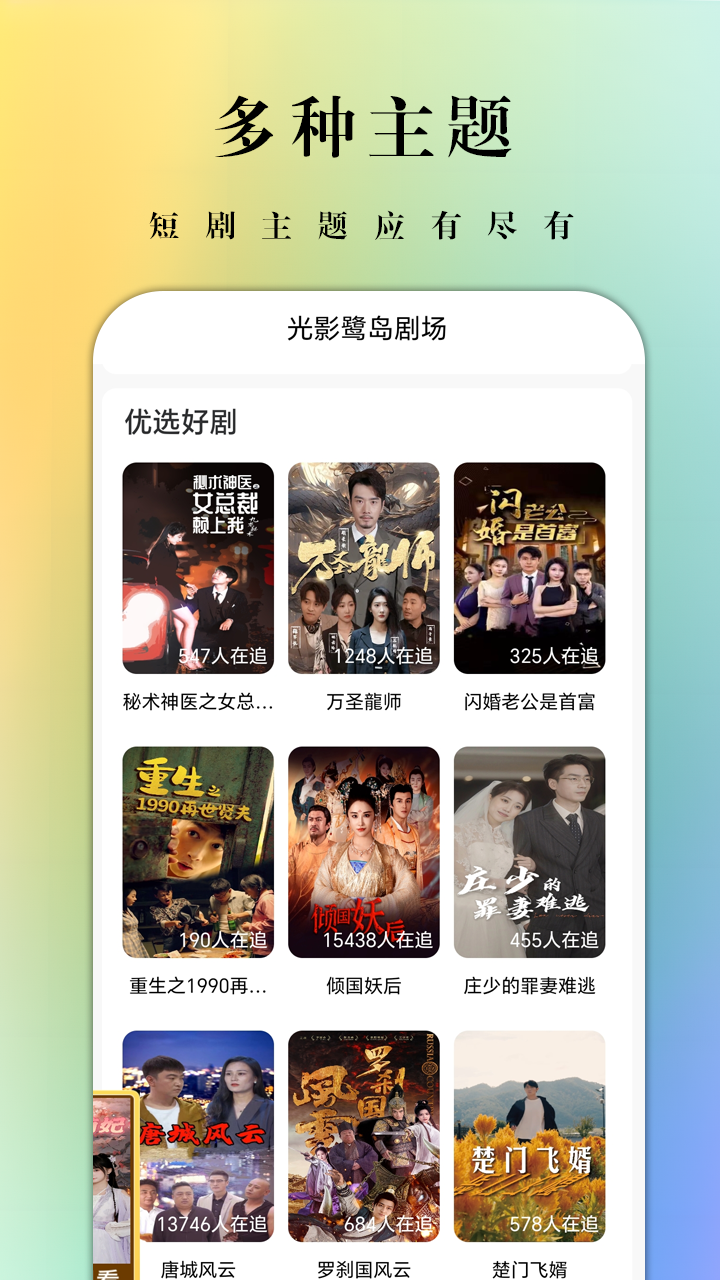The height and width of the screenshot is (1280, 720).
Task: Open the 庄少的罪妻难逃 poster
Action: click(x=530, y=848)
